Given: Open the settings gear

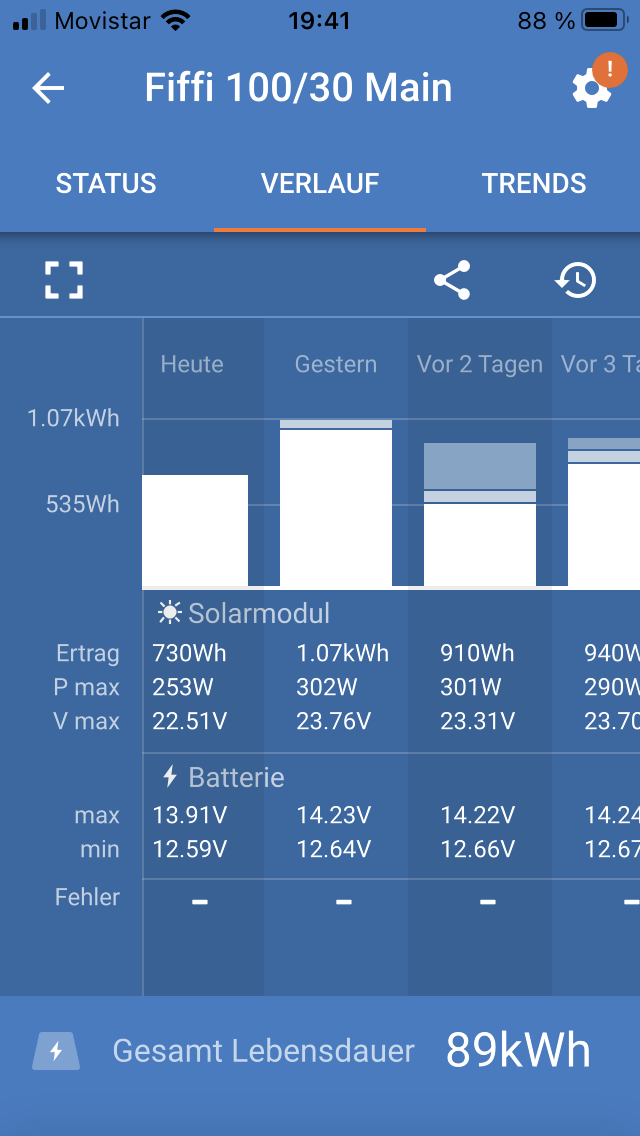Looking at the screenshot, I should [x=592, y=88].
